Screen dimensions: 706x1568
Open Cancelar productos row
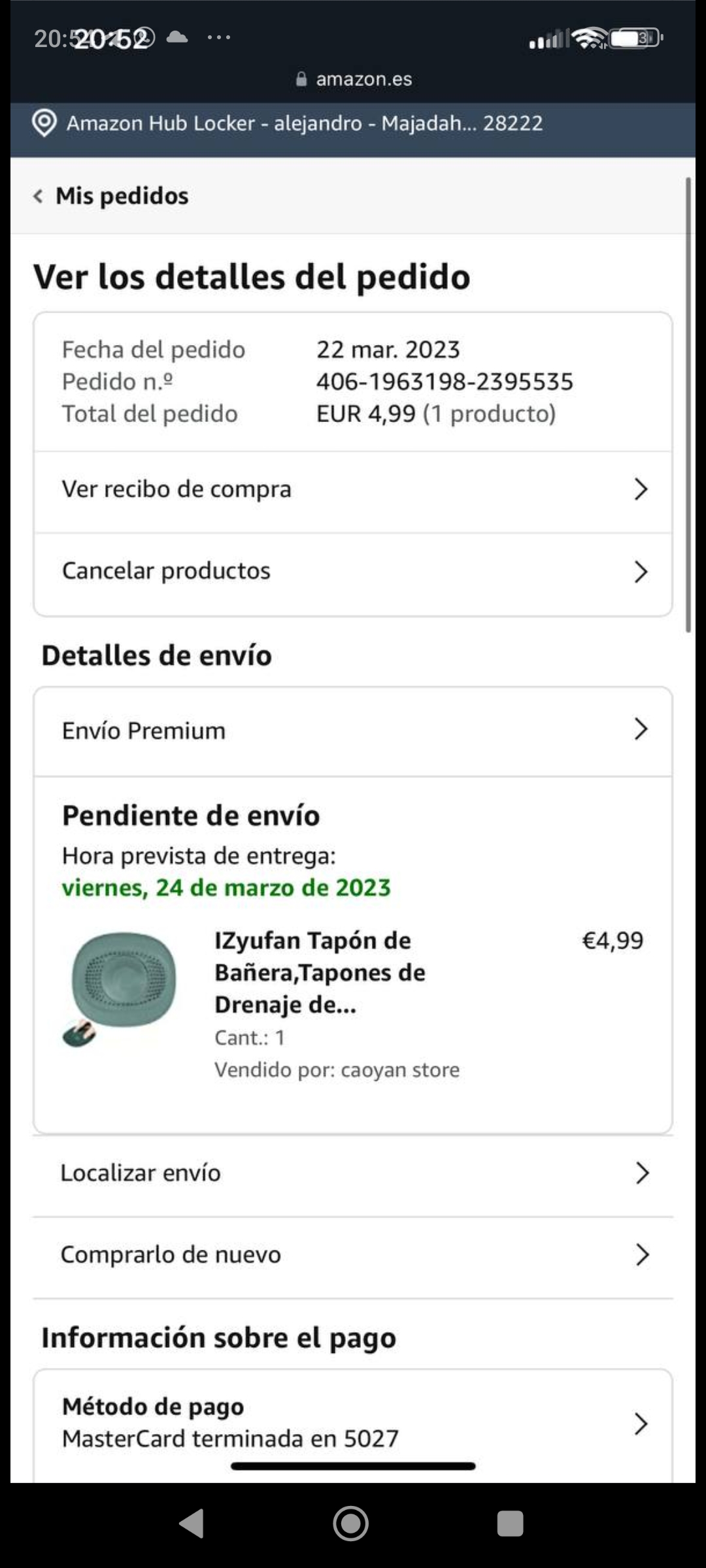pyautogui.click(x=353, y=571)
